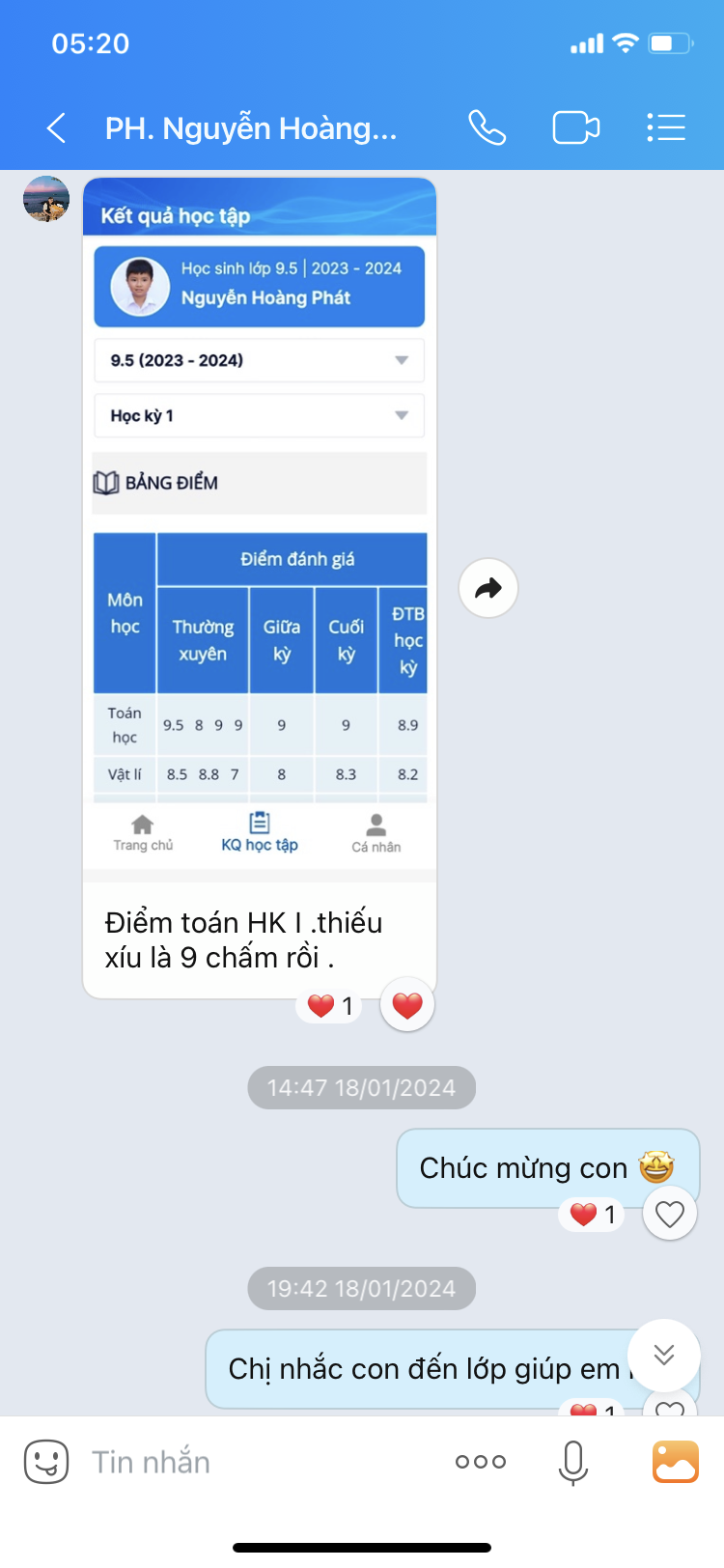Go back to the chat list
The width and height of the screenshot is (724, 1568).
click(x=57, y=127)
